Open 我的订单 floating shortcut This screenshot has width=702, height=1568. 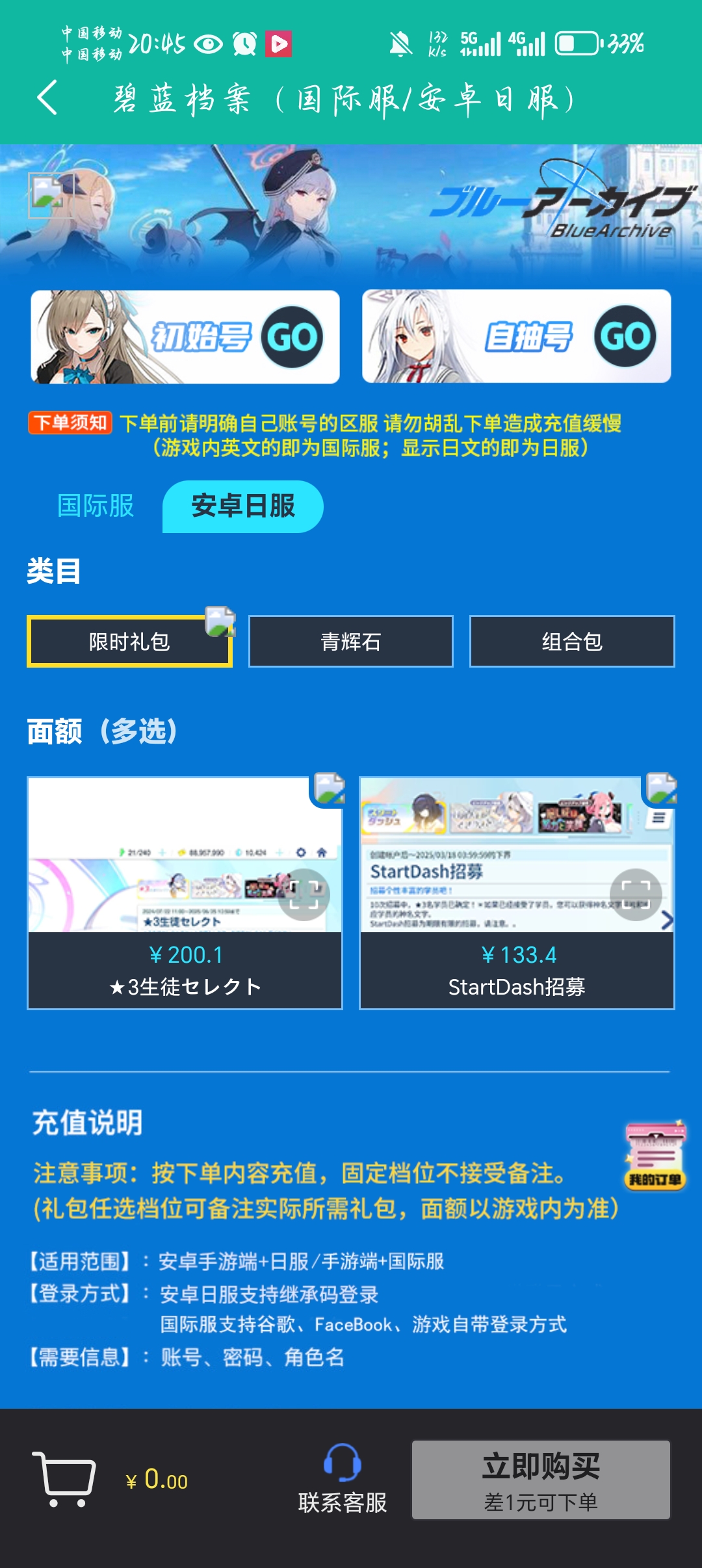pos(655,1156)
